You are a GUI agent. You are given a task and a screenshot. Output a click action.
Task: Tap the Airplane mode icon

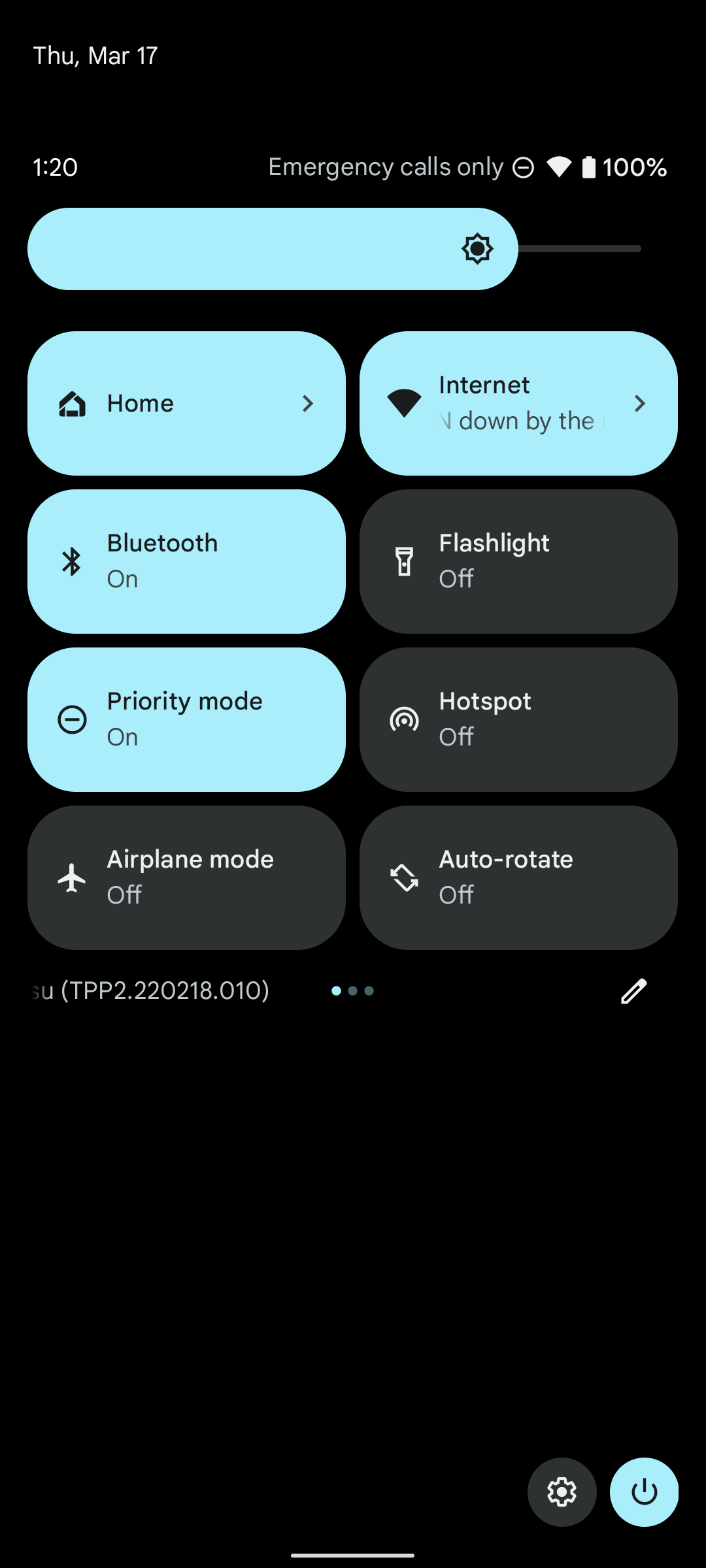(72, 877)
